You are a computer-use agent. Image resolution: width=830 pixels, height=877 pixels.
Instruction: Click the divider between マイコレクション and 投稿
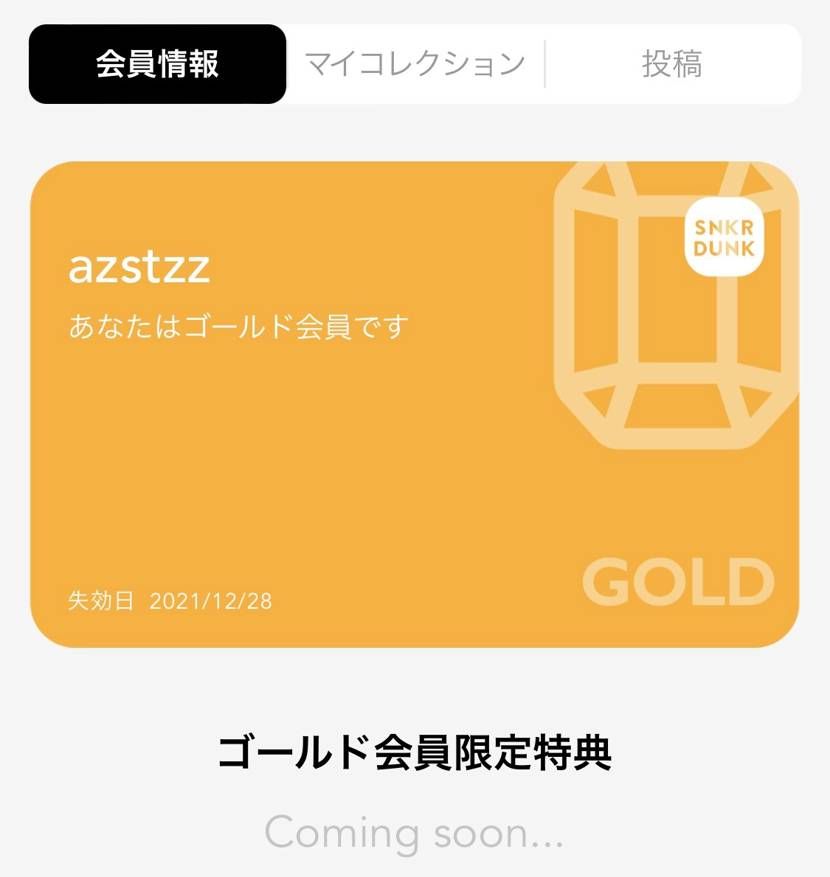(545, 63)
